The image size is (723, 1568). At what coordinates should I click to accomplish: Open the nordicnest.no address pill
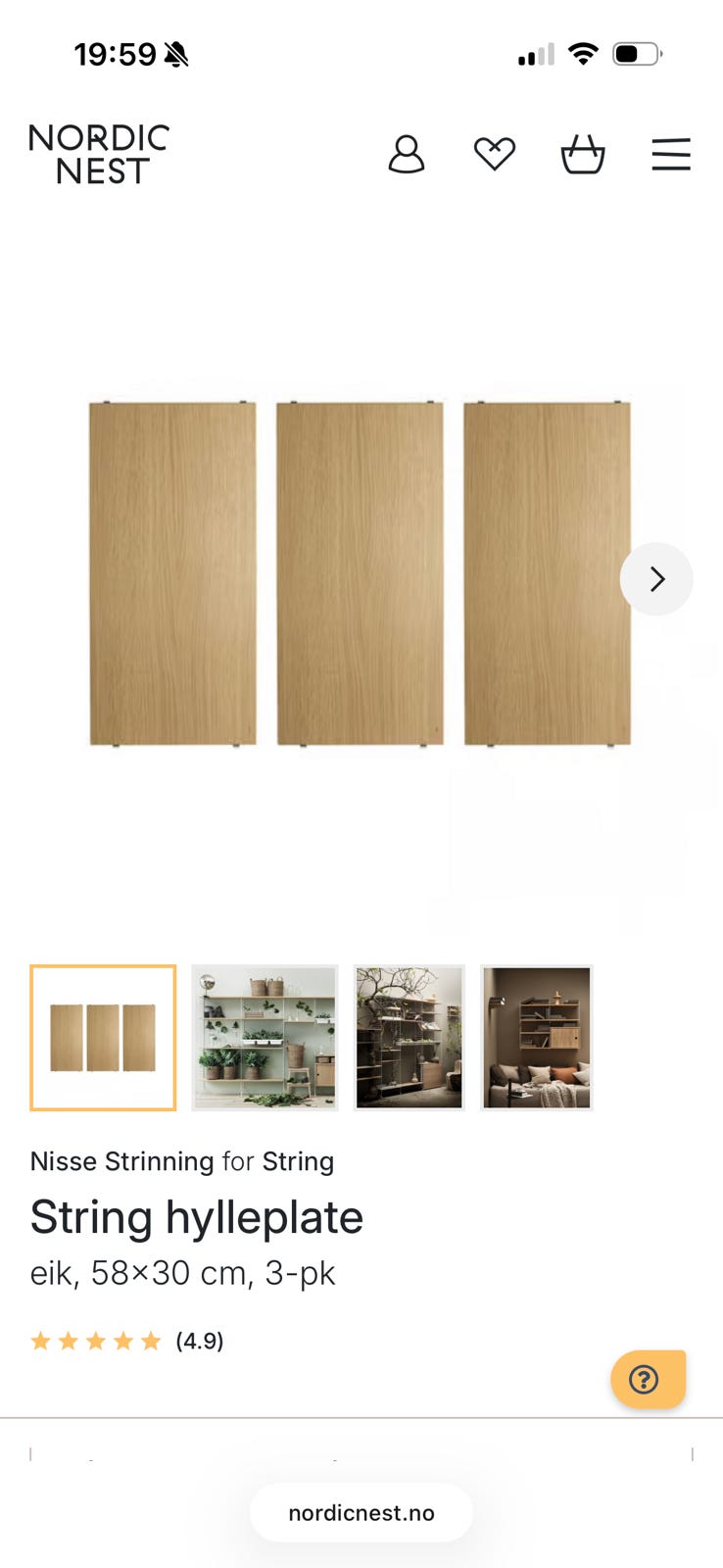361,1511
